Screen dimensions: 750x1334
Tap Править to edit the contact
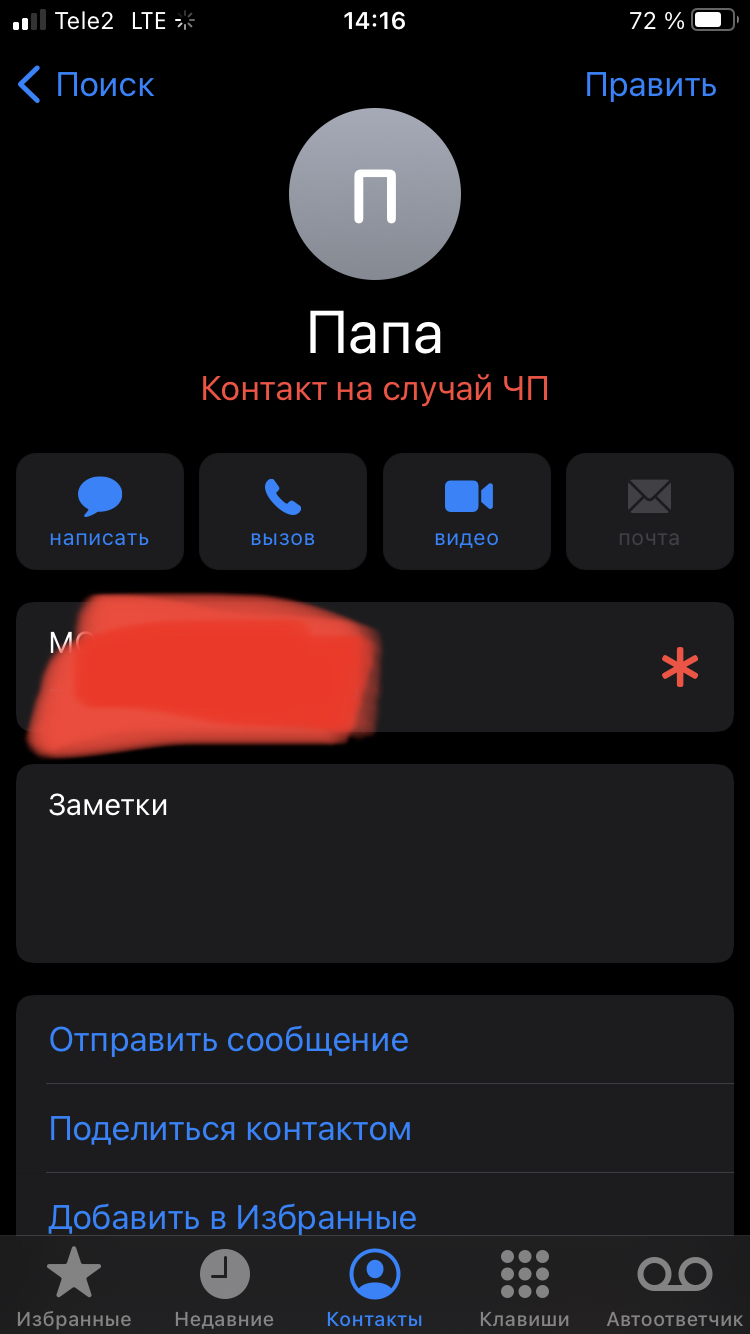[650, 85]
